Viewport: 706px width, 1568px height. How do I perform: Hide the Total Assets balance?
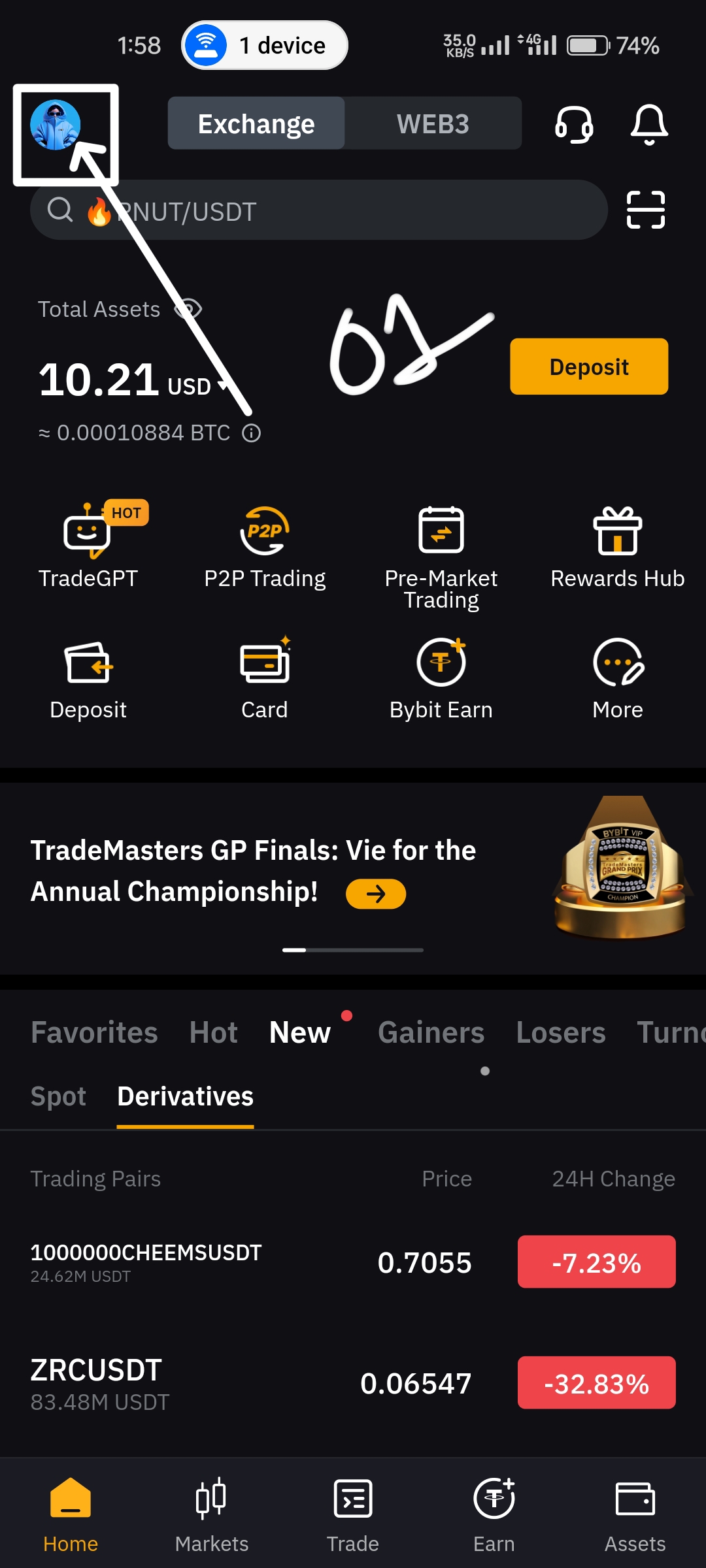[189, 309]
